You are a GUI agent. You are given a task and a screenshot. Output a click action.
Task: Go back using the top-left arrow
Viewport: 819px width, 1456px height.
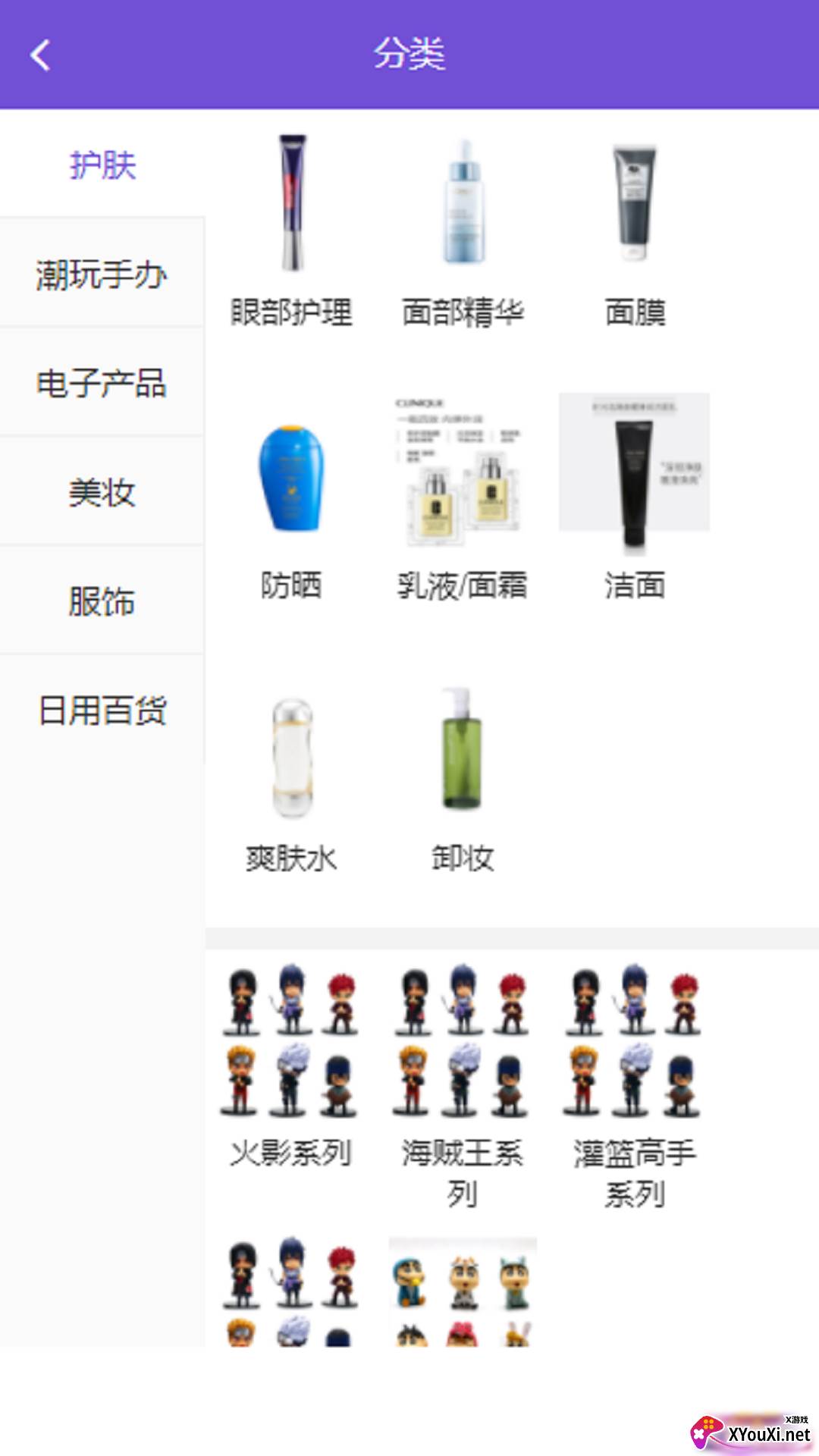[40, 55]
